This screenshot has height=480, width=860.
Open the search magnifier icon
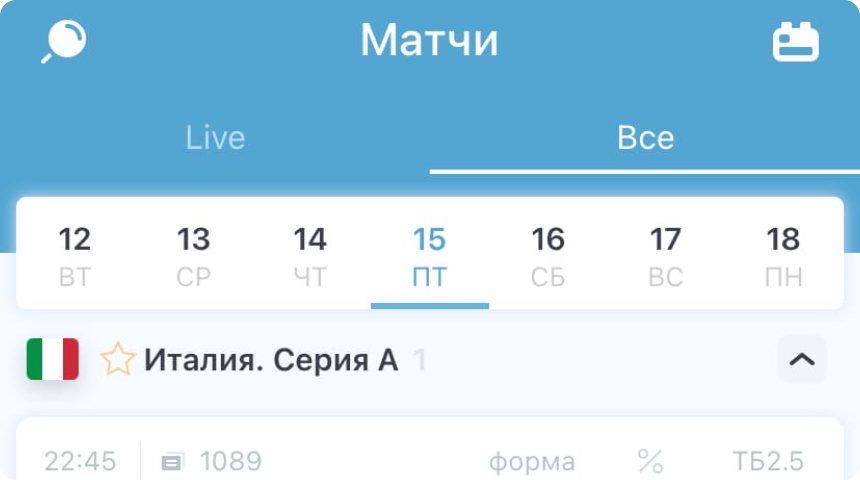pos(64,42)
